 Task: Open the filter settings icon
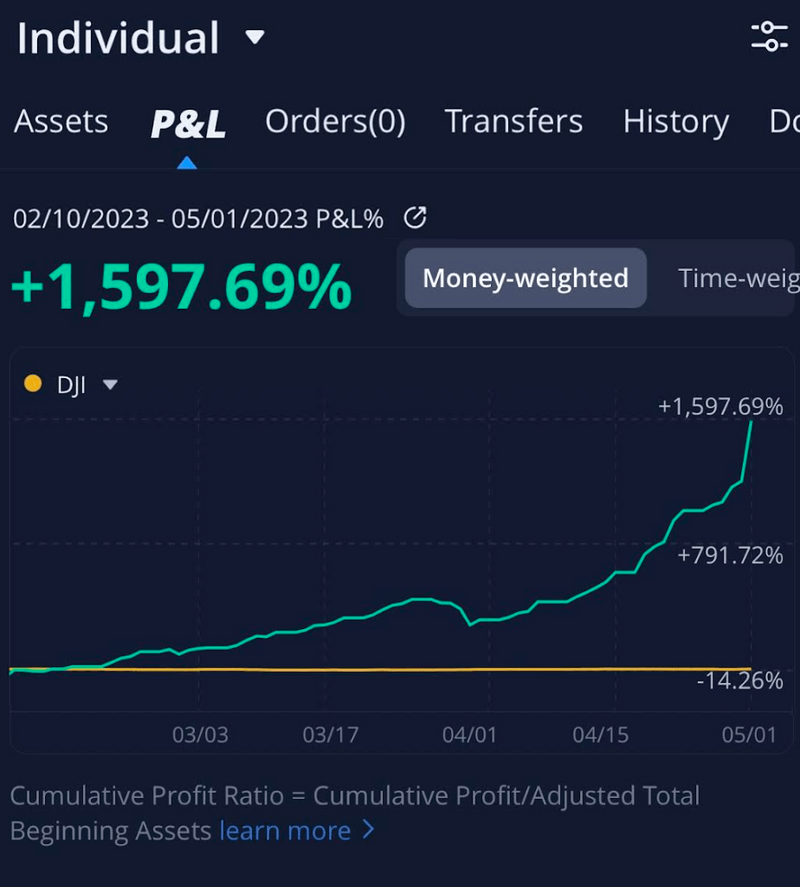[x=768, y=37]
